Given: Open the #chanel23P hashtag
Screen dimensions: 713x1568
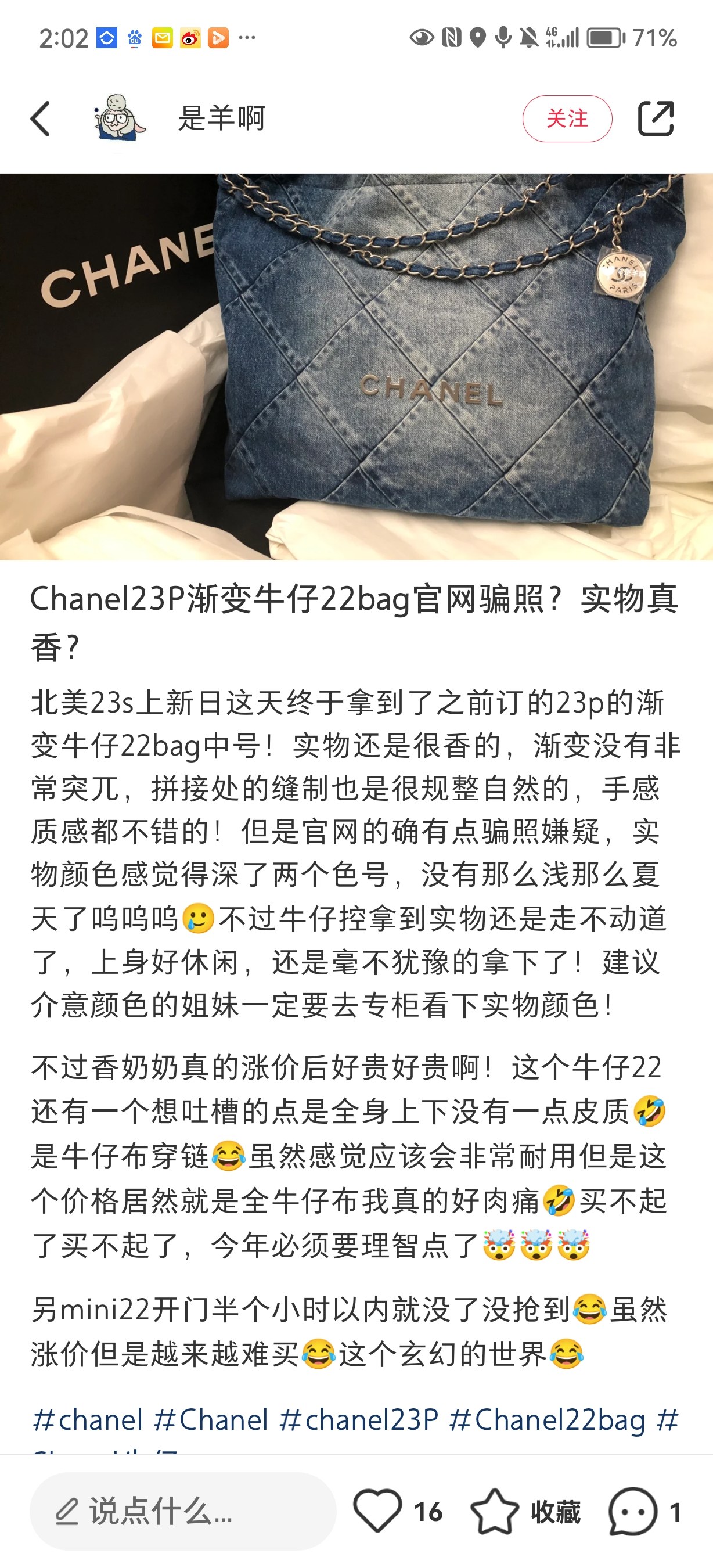Looking at the screenshot, I should [x=359, y=1420].
